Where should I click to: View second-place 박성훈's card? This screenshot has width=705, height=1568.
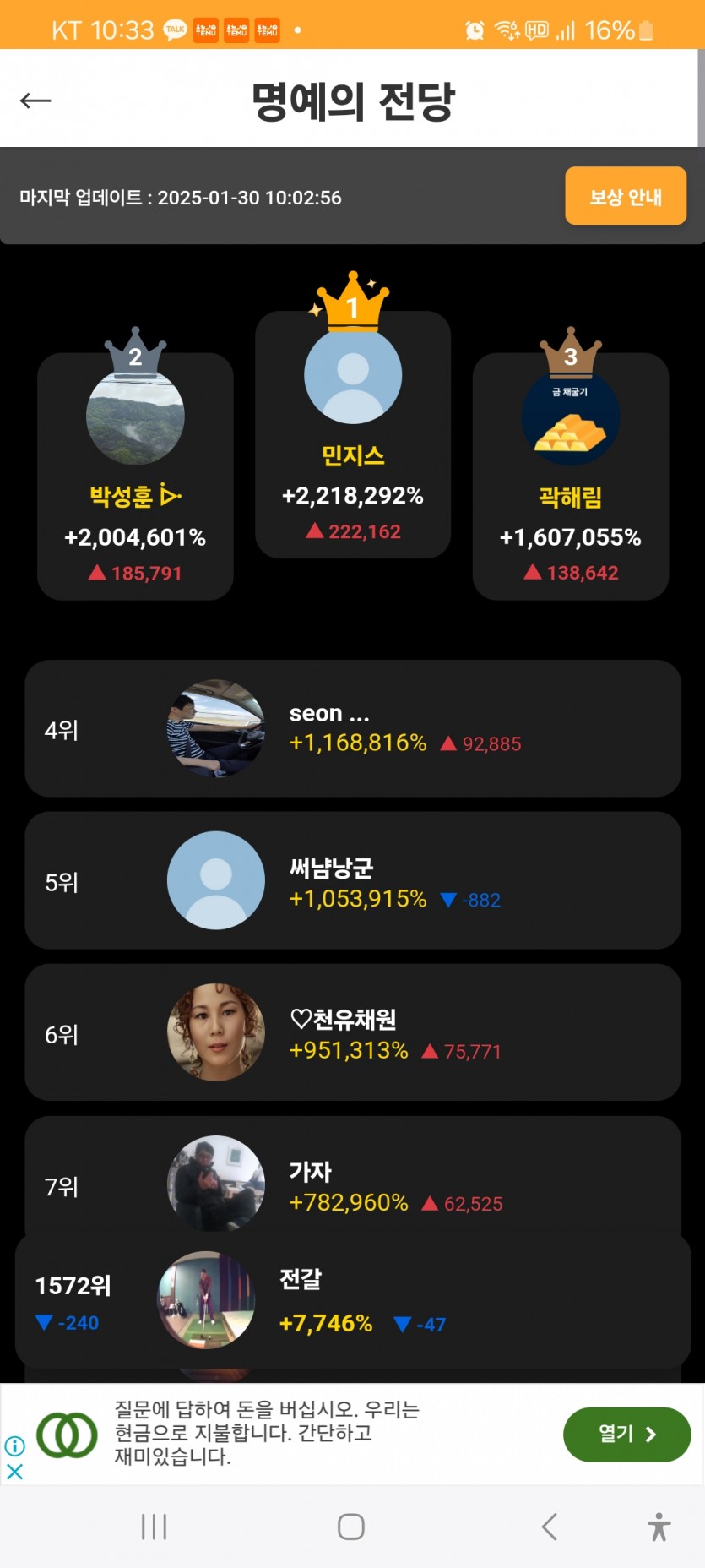[x=135, y=476]
